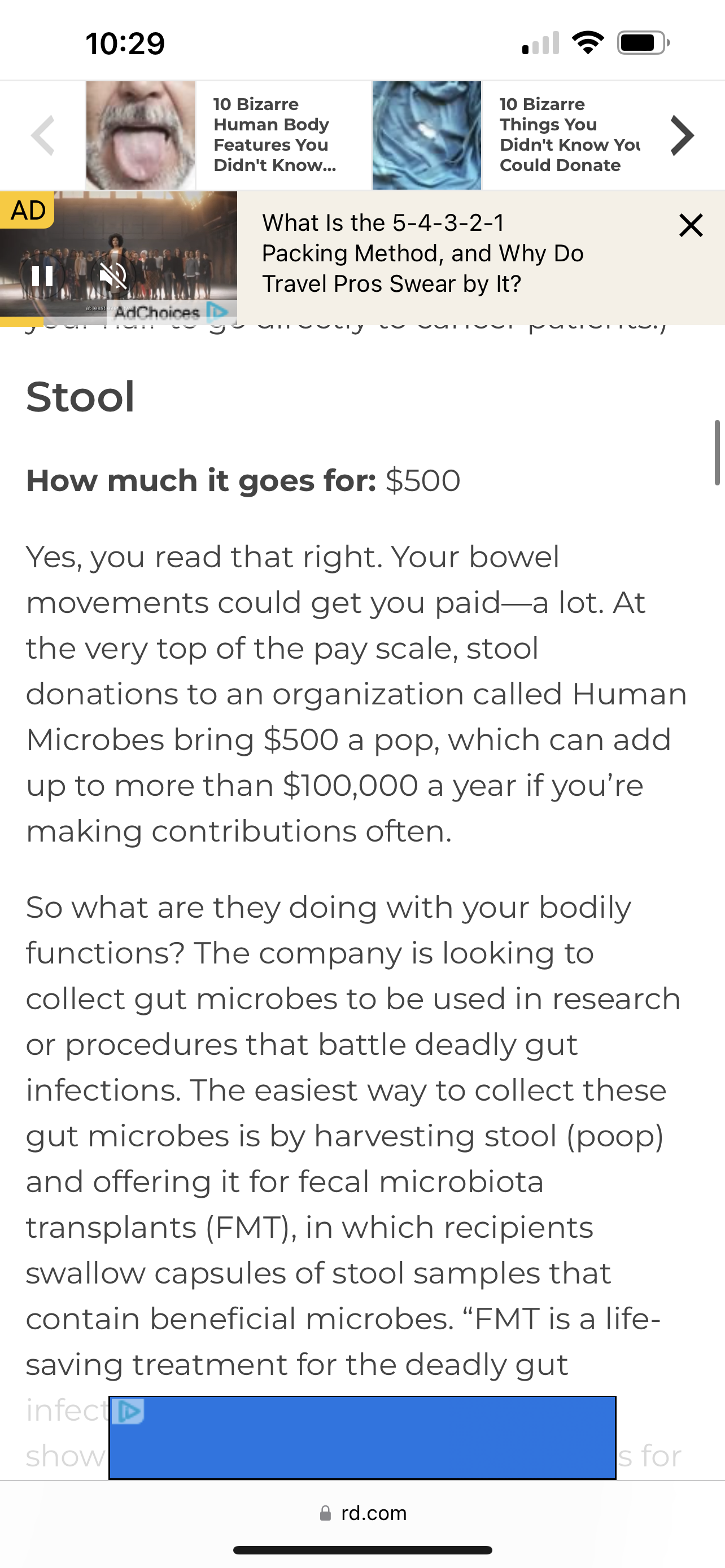
Task: Pause the video ad
Action: 42,276
